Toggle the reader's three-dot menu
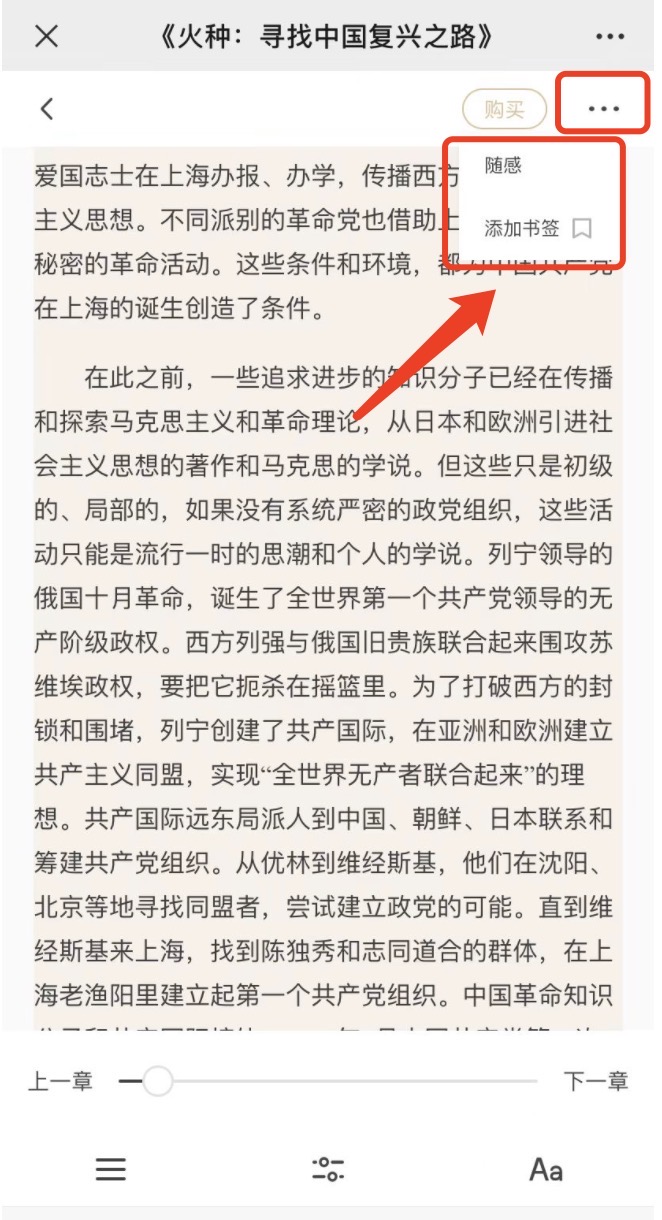This screenshot has width=662, height=1220. click(x=603, y=108)
